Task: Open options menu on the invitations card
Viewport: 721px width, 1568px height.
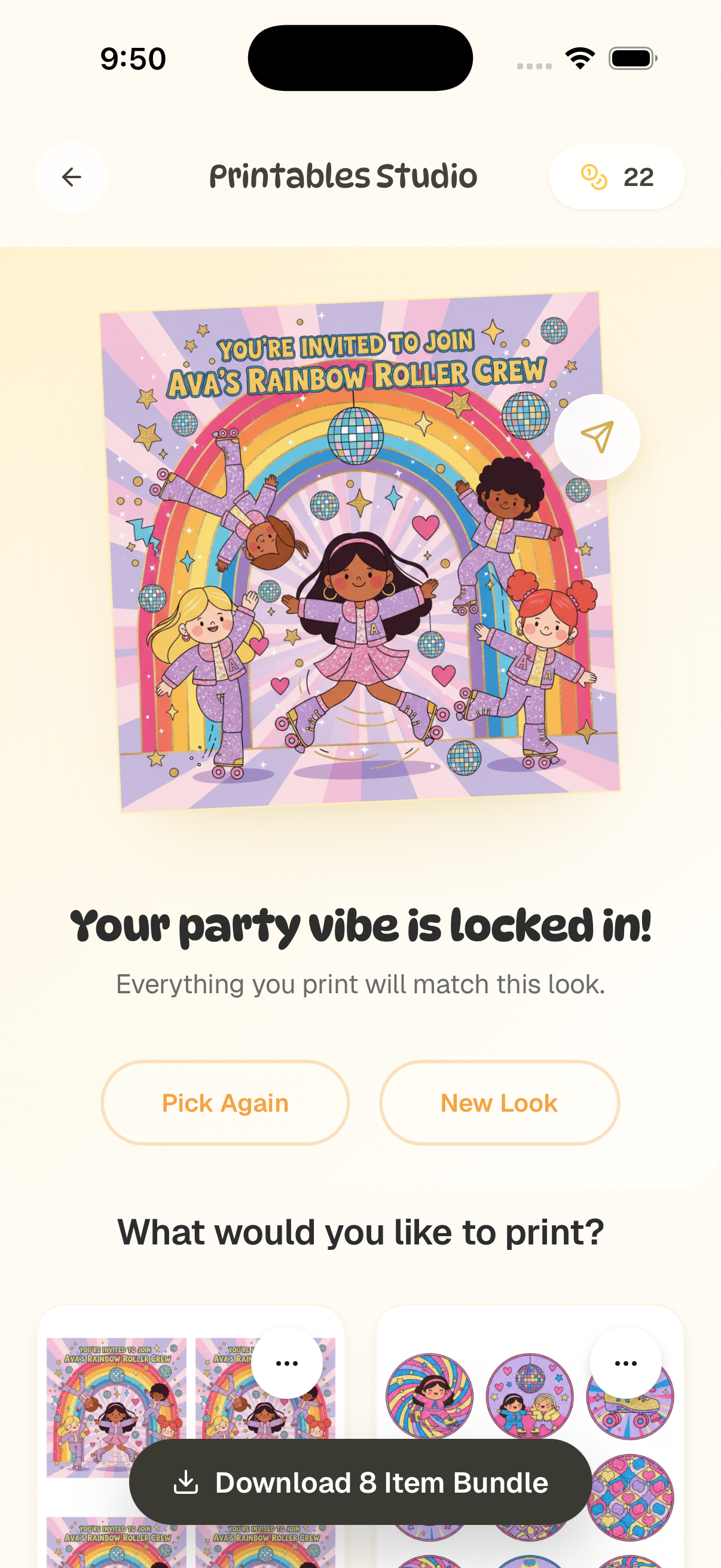Action: 286,1363
